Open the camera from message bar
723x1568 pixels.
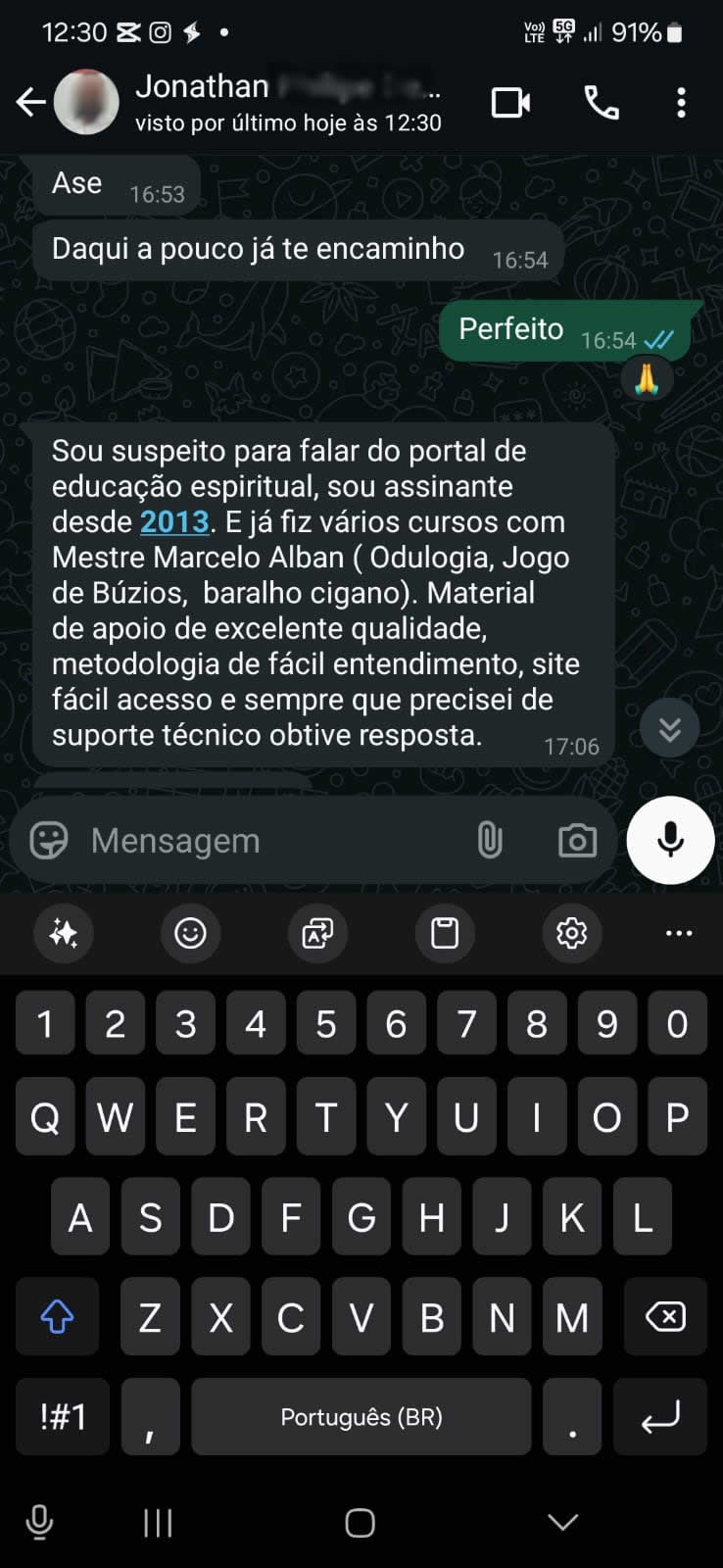(577, 840)
